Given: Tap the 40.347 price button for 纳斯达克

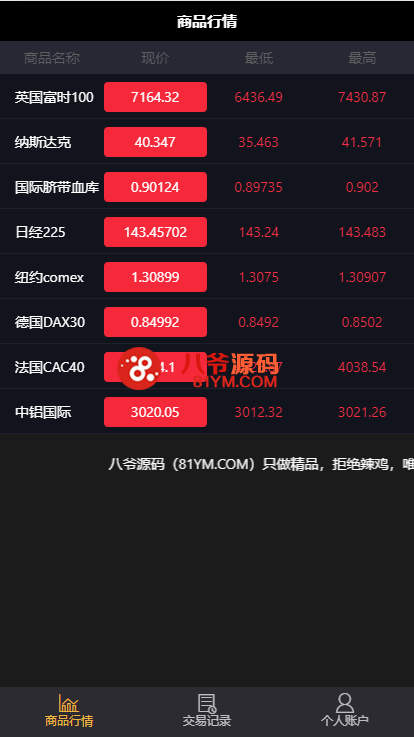Looking at the screenshot, I should [x=155, y=142].
